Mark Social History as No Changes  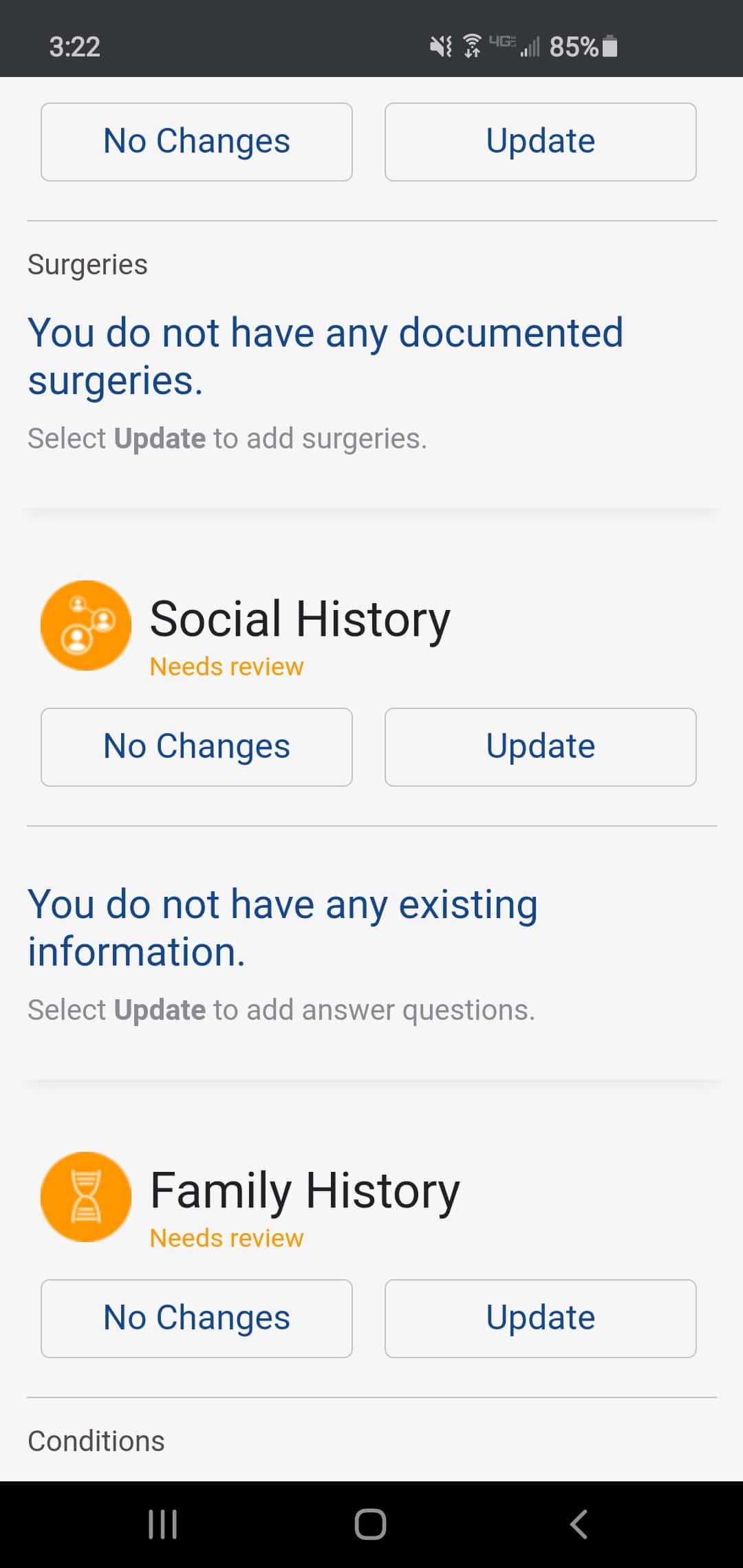click(x=197, y=747)
